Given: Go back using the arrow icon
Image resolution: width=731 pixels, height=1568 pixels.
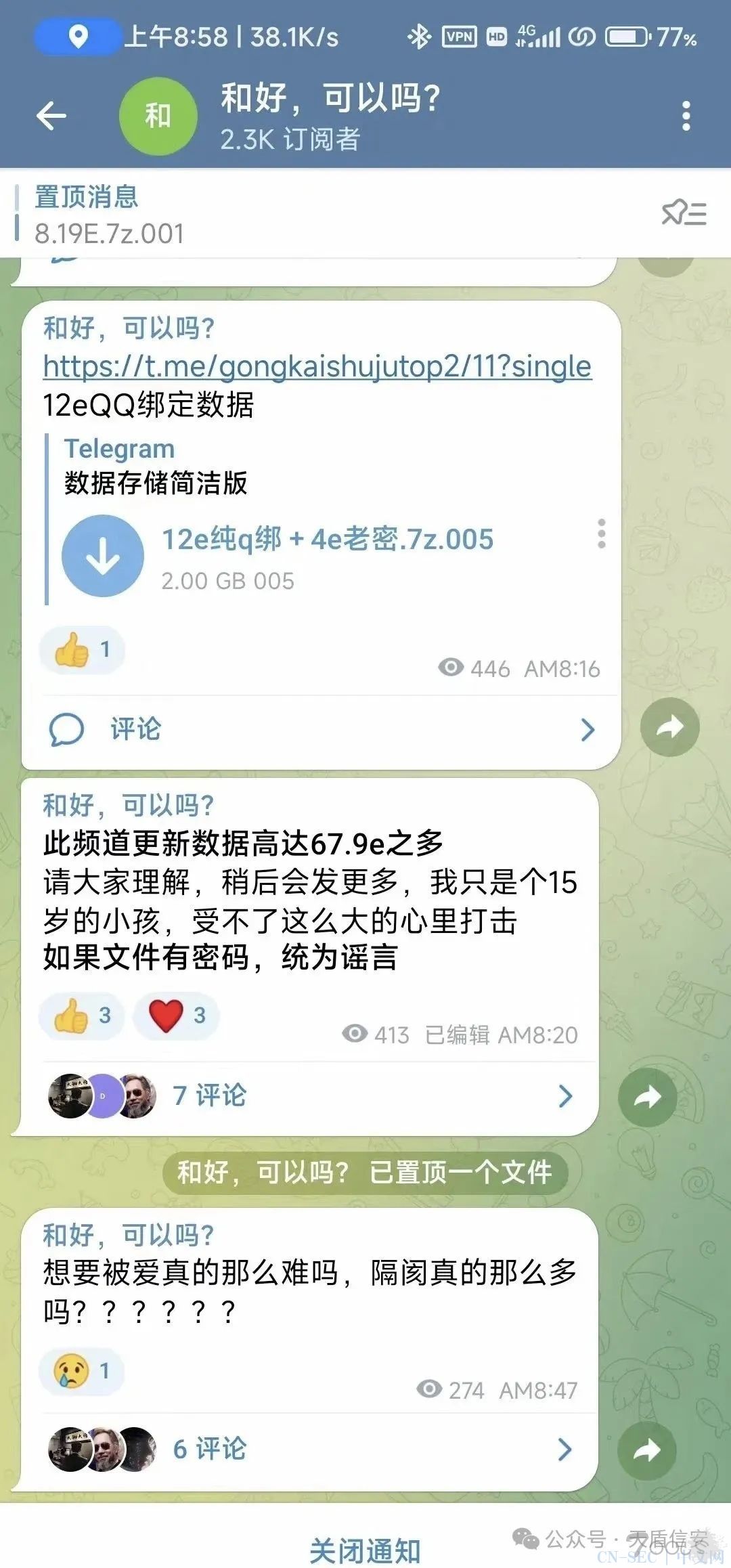Looking at the screenshot, I should pyautogui.click(x=51, y=116).
